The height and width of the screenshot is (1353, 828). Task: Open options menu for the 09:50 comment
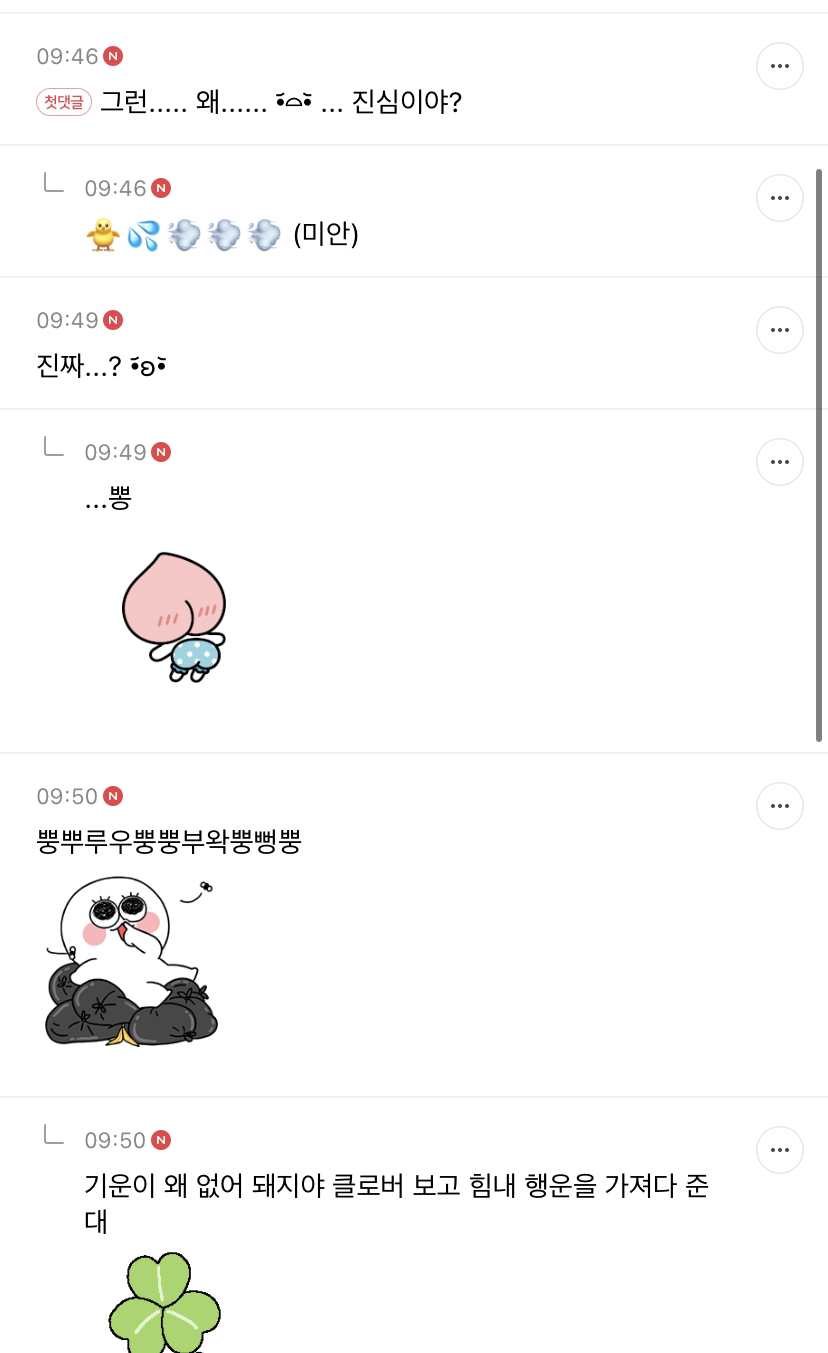click(x=780, y=806)
